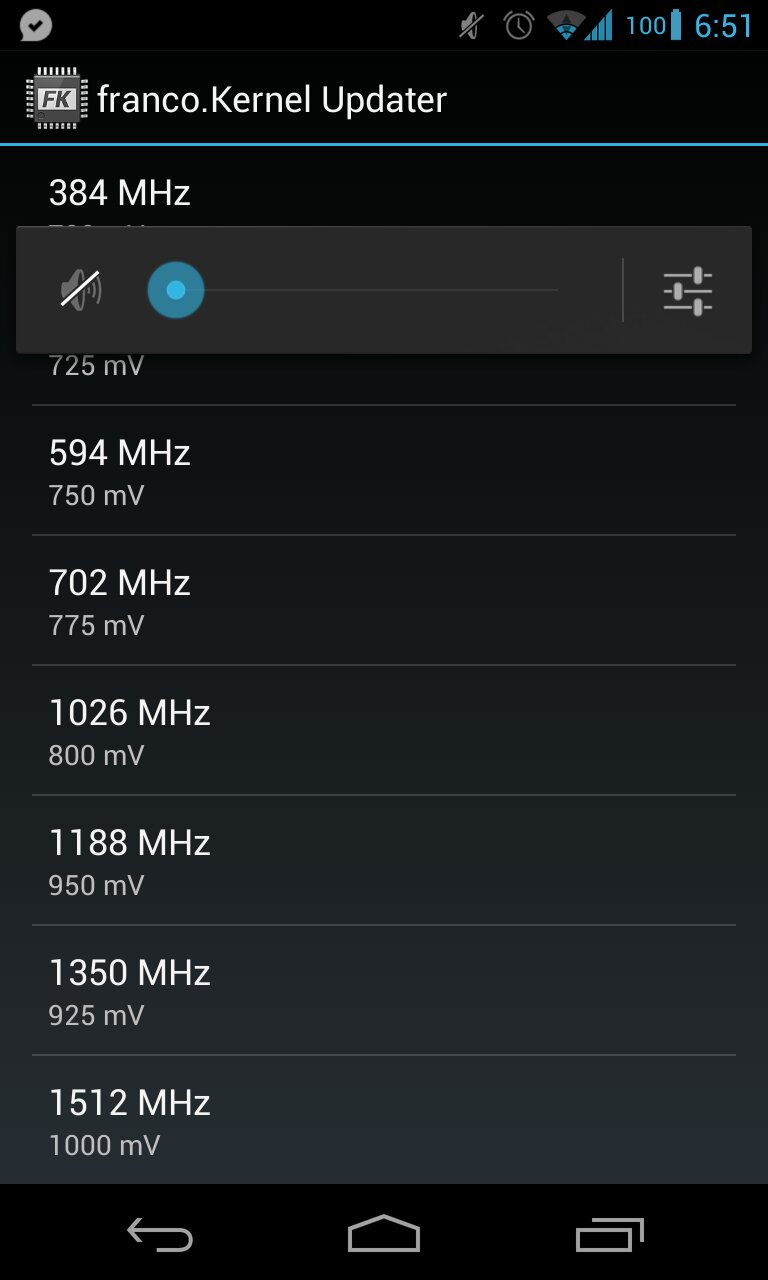Screen dimensions: 768x1280
Task: Go back with the system back button
Action: [x=160, y=1235]
